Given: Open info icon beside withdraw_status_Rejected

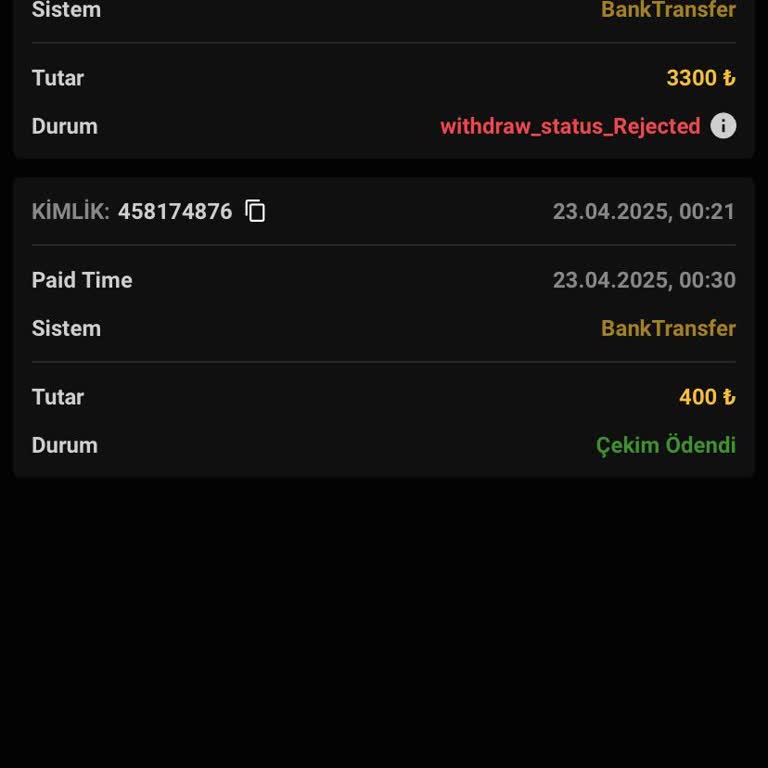Looking at the screenshot, I should (723, 126).
